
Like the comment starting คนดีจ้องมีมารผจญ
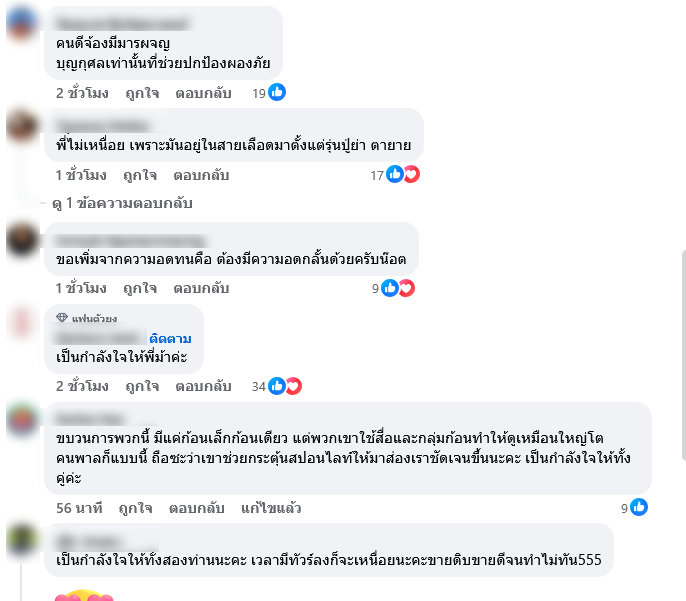(x=141, y=93)
